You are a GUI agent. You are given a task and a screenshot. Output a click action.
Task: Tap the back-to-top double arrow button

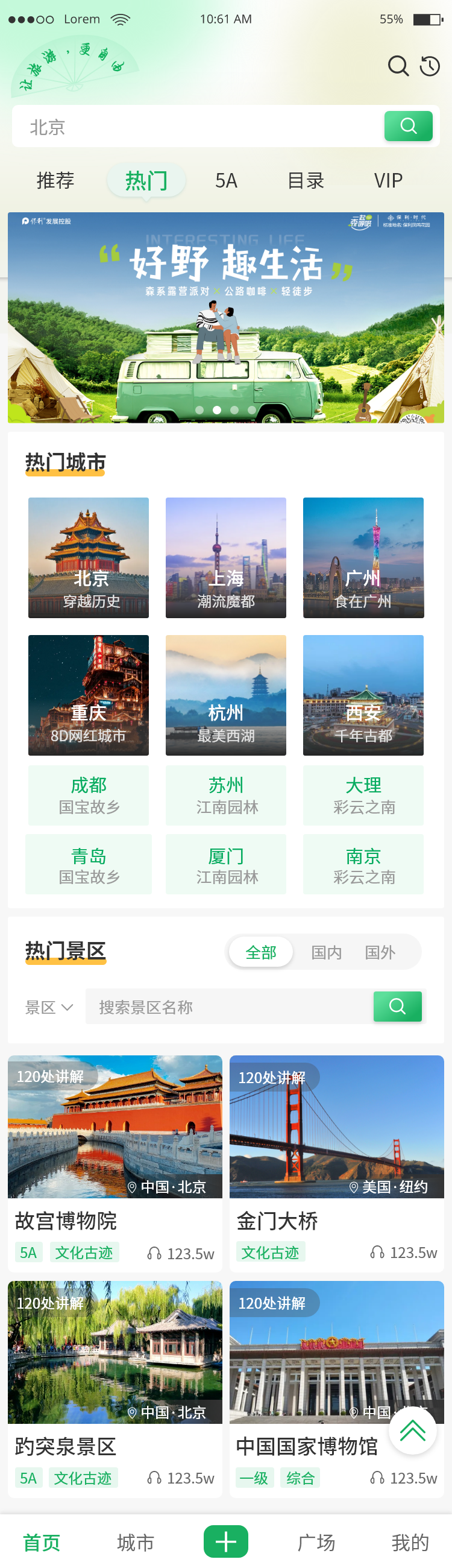[x=412, y=1430]
